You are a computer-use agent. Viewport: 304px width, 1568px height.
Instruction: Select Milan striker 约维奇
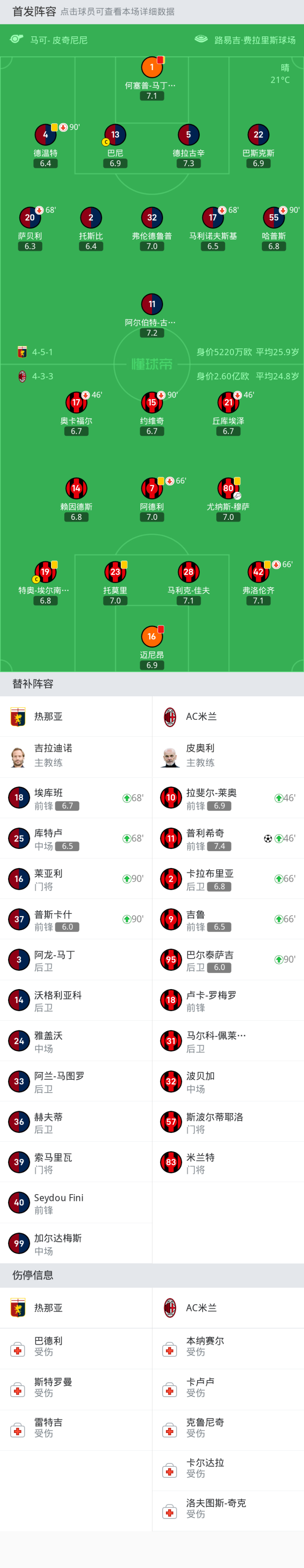(152, 403)
